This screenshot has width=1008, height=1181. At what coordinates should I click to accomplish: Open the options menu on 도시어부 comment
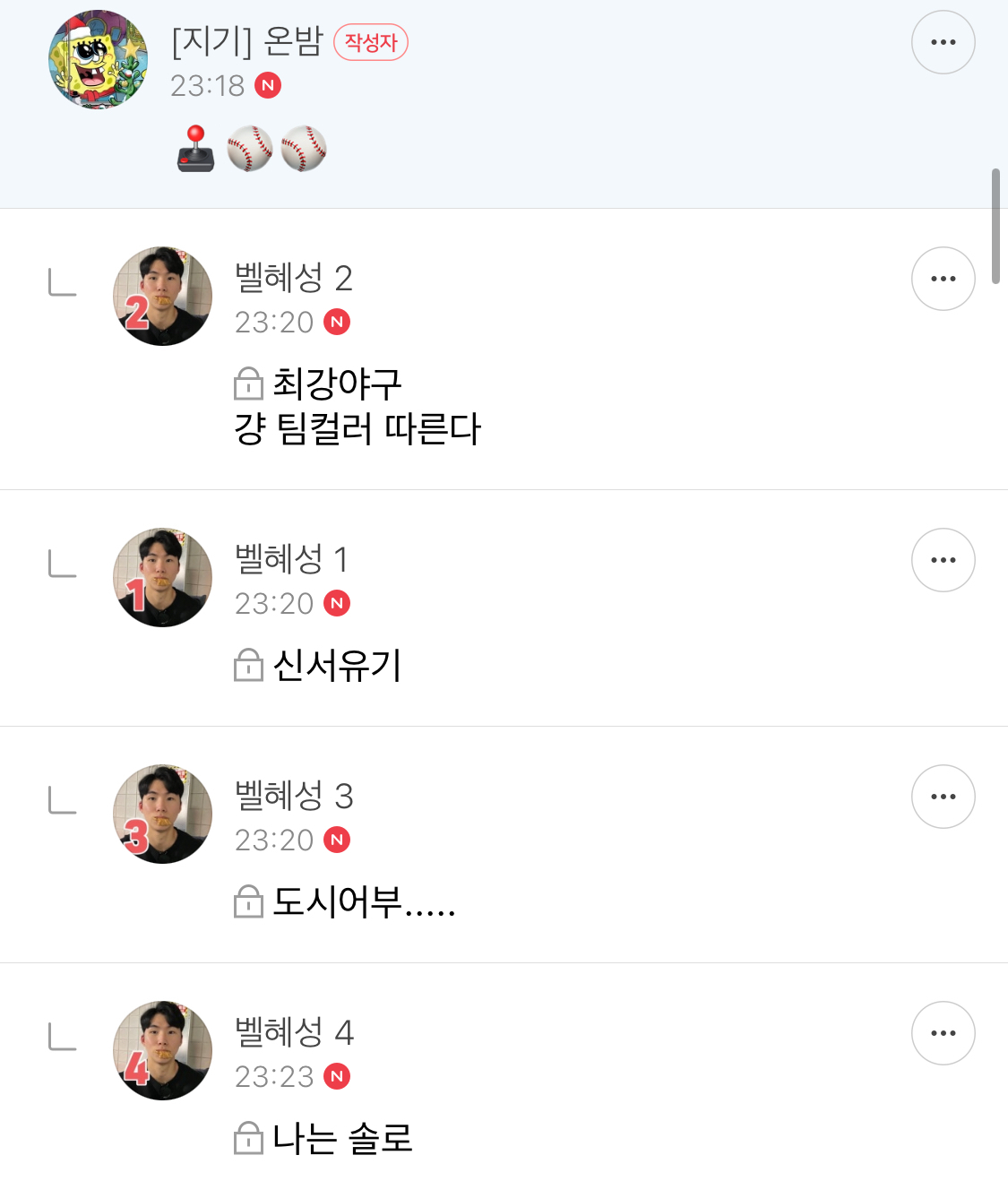tap(943, 797)
